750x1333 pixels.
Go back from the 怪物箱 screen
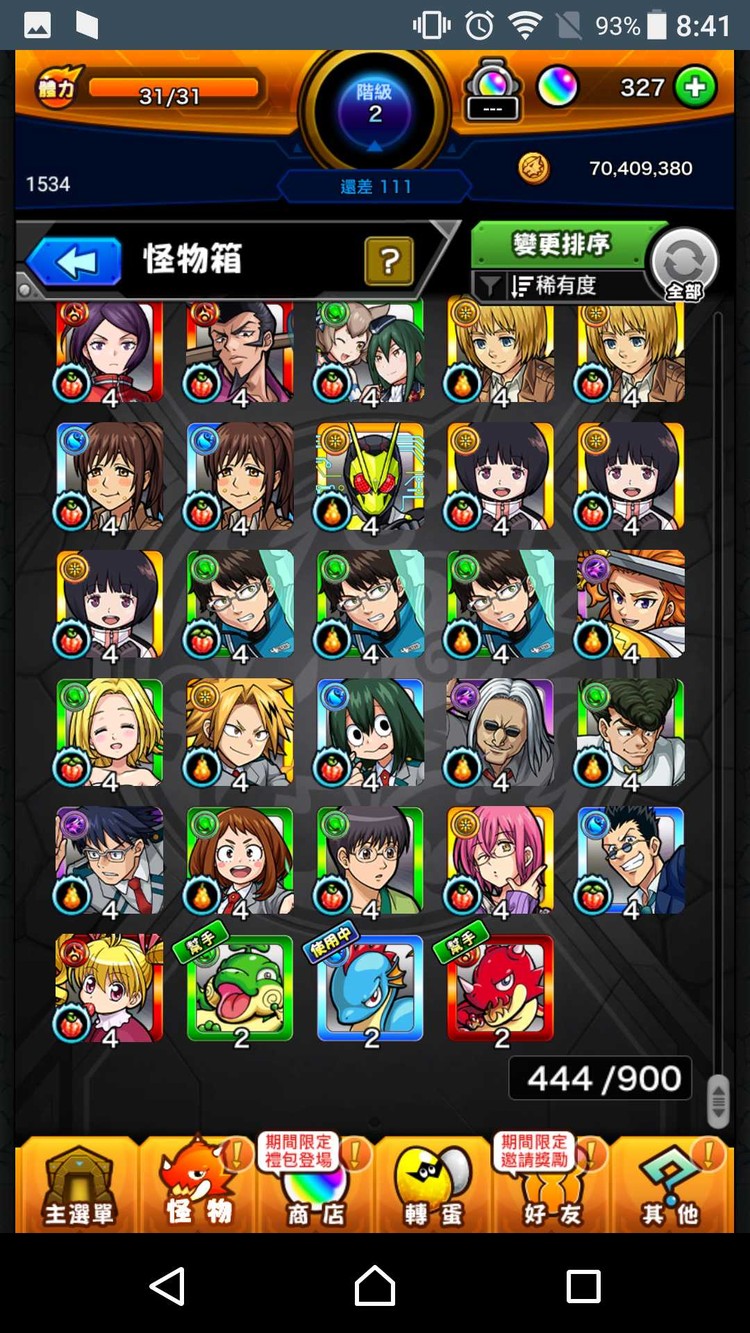[75, 262]
